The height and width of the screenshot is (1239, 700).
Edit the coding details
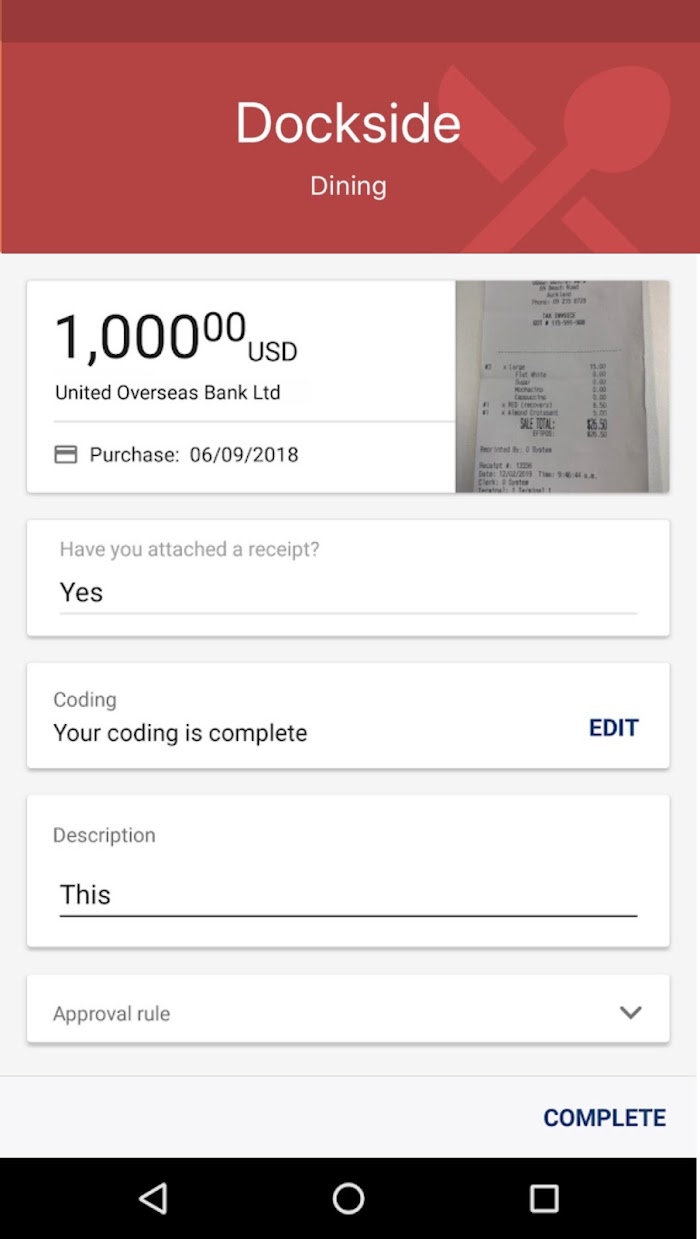tap(613, 728)
